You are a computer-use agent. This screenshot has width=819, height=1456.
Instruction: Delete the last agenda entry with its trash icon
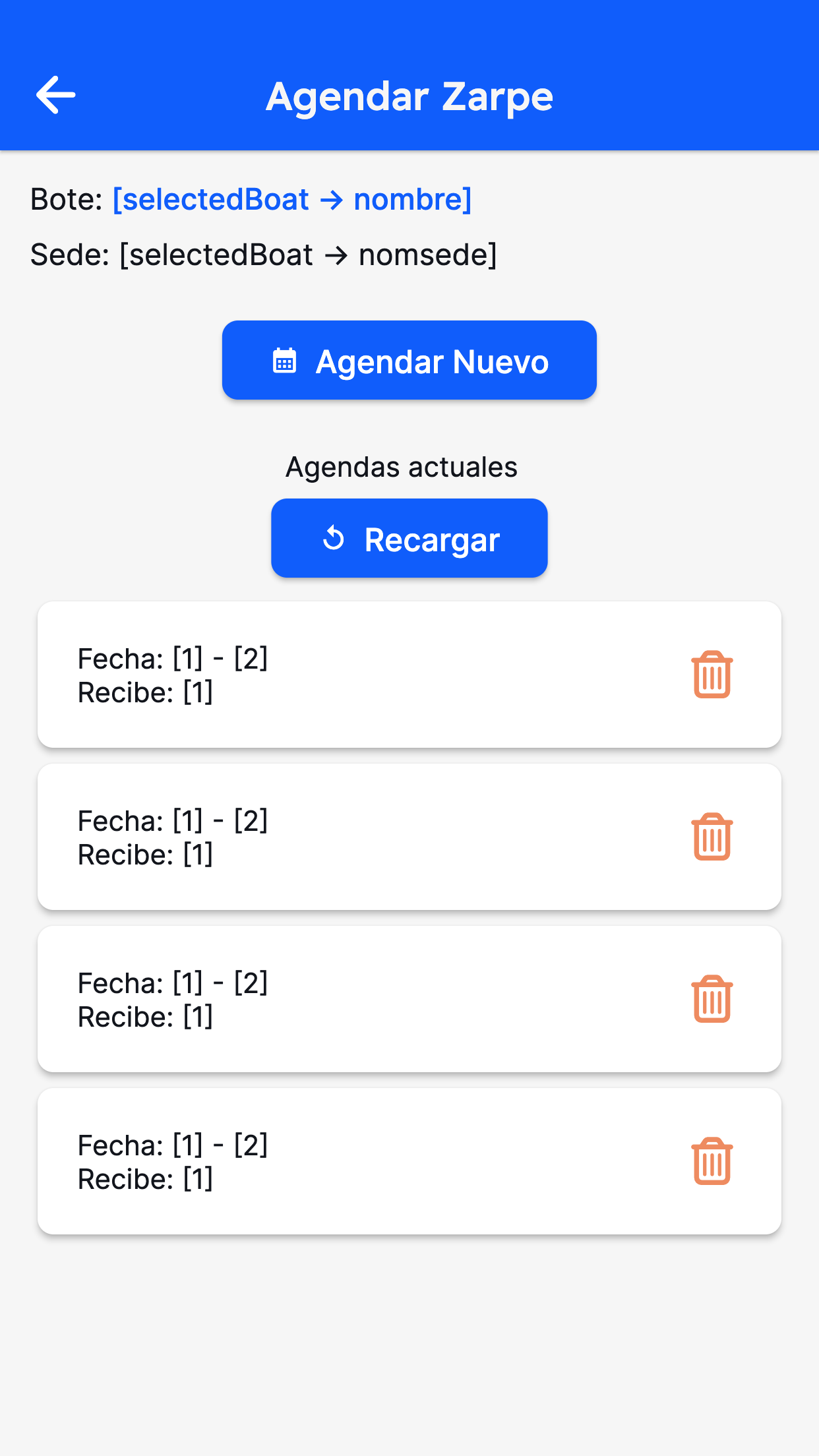pos(712,1161)
